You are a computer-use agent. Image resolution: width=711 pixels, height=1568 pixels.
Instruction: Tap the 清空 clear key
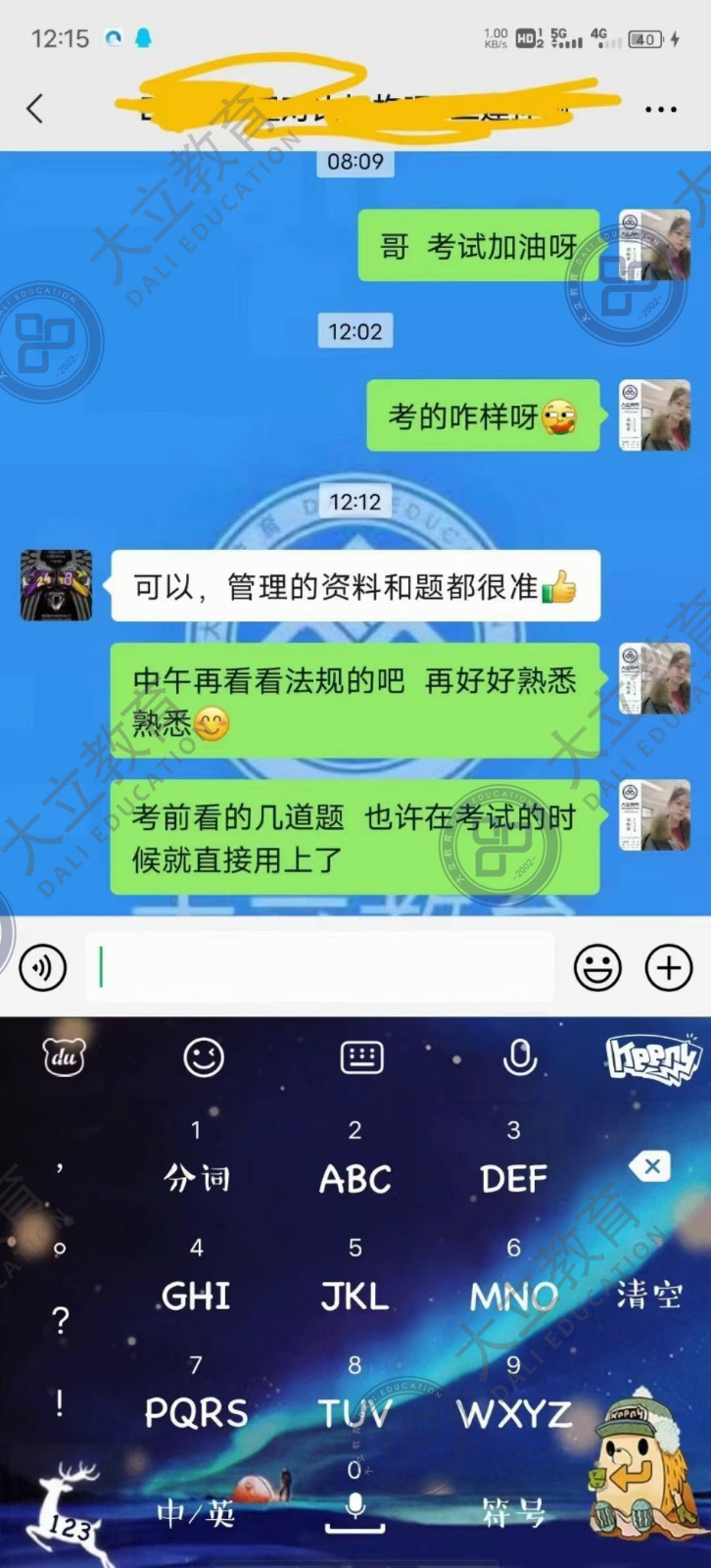point(648,1296)
